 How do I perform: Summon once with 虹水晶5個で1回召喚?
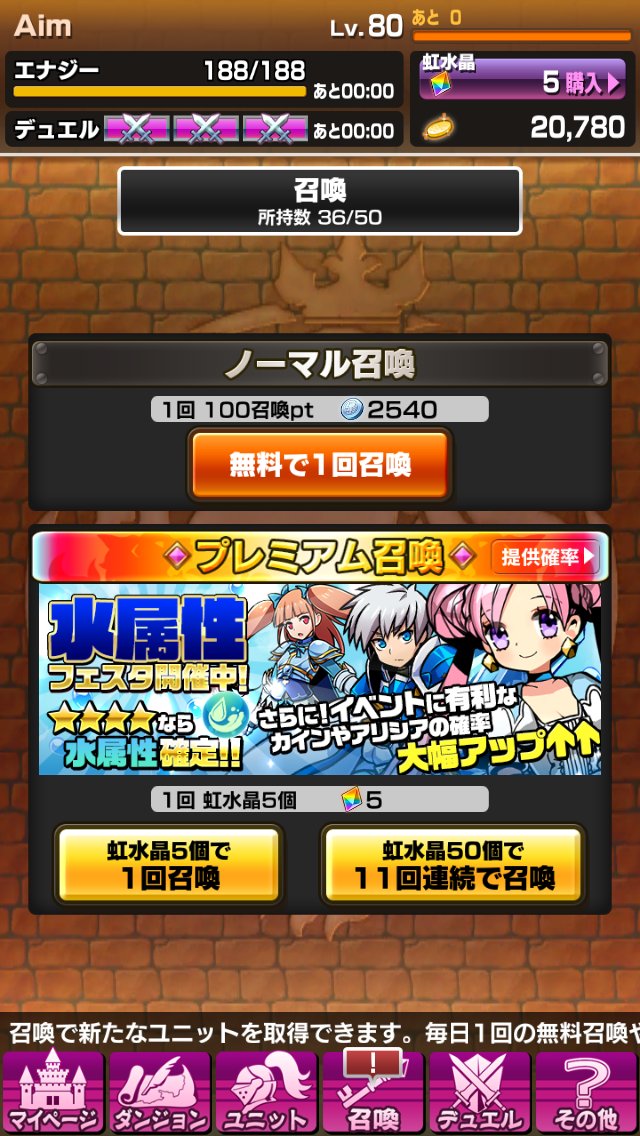point(168,864)
